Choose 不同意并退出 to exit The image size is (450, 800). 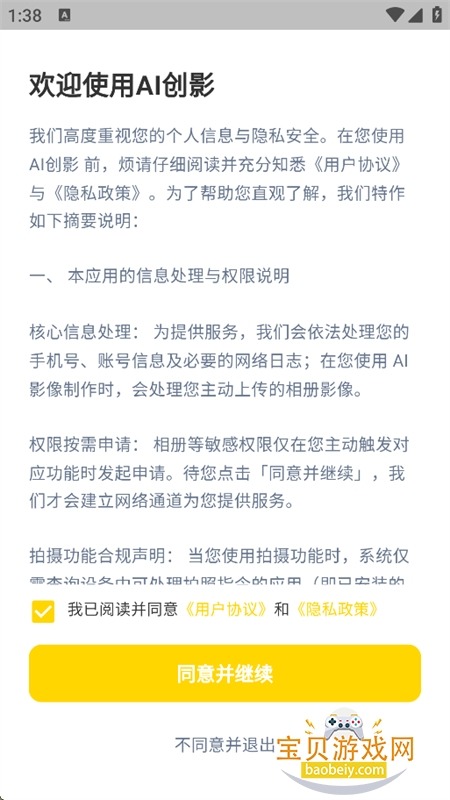[x=225, y=745]
